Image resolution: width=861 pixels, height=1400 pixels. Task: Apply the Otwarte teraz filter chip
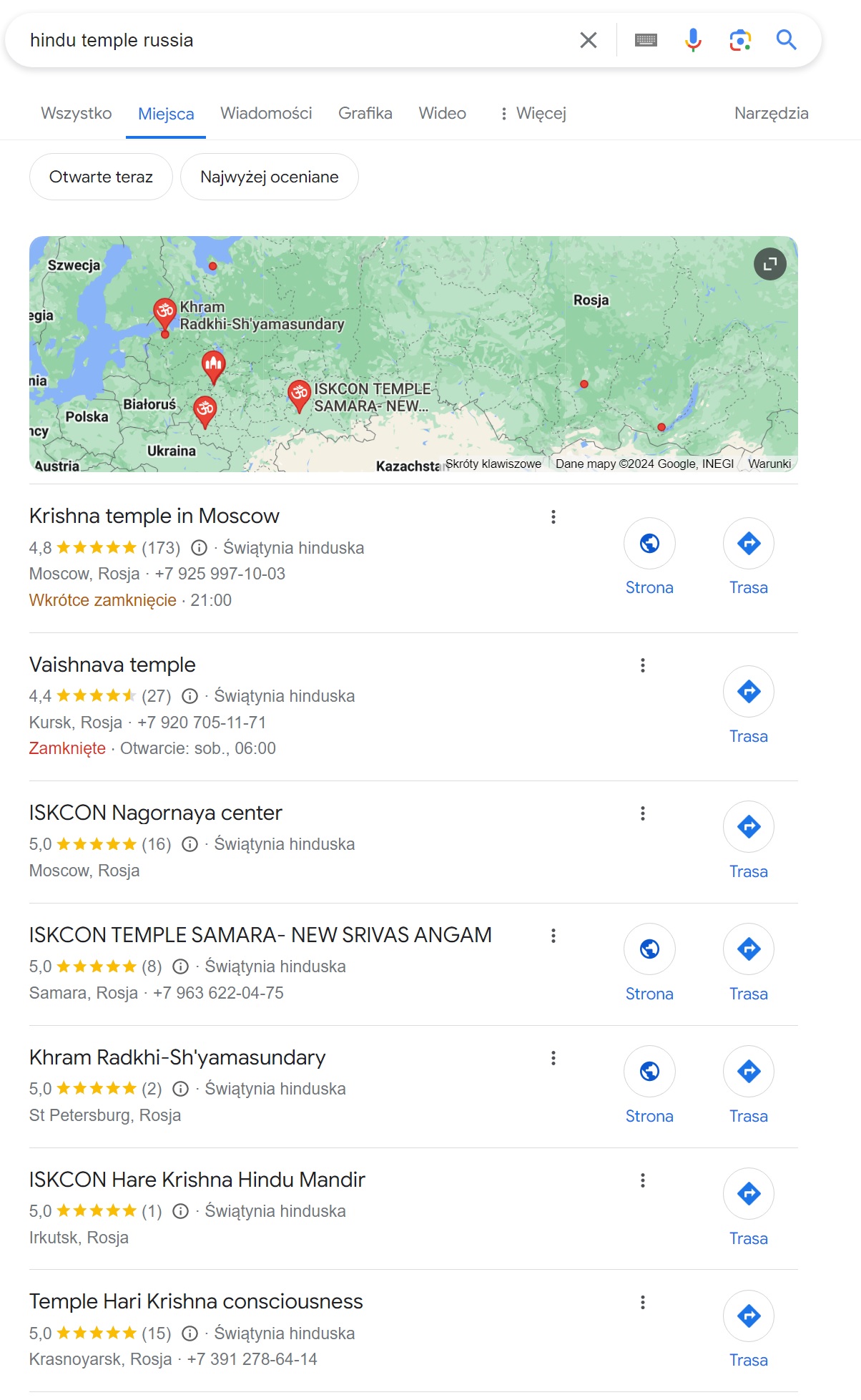pyautogui.click(x=101, y=177)
